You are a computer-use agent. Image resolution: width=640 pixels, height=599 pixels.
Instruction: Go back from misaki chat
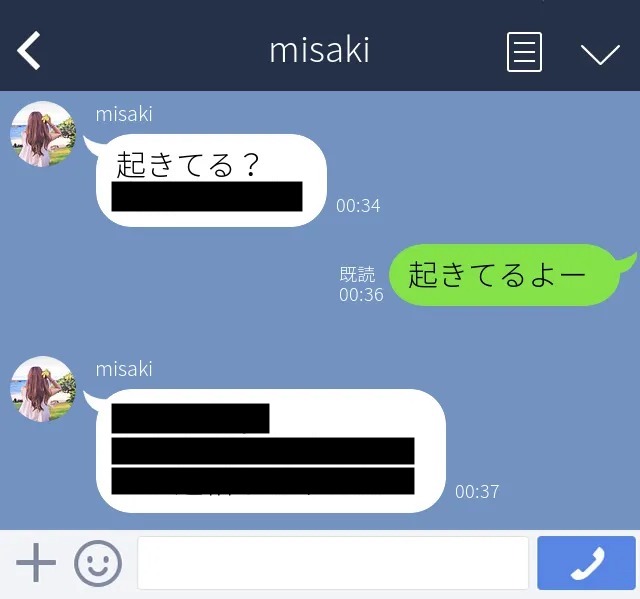point(30,51)
